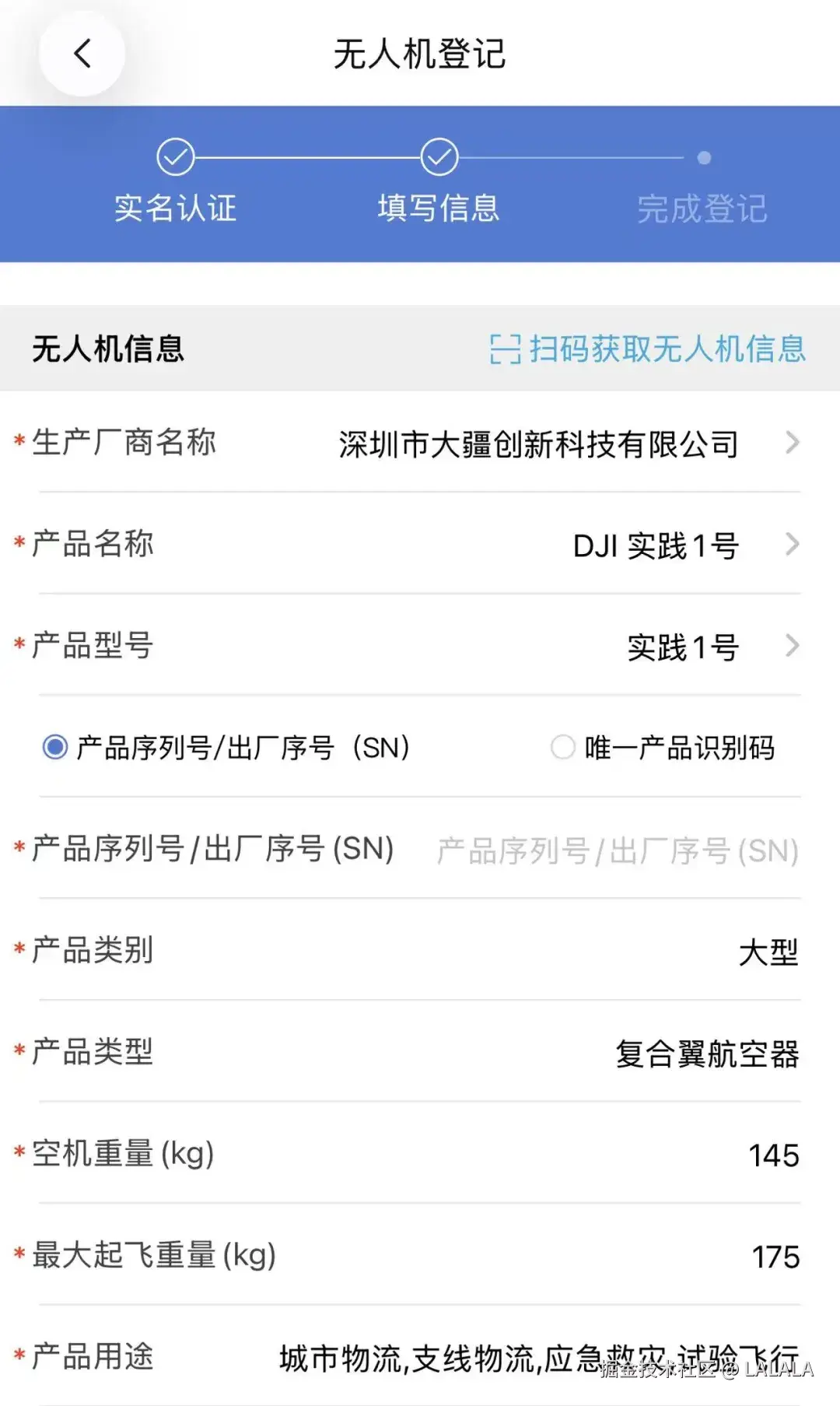This screenshot has height=1406, width=840.
Task: Tap the chevron next to 实践1号
Action: click(x=793, y=646)
